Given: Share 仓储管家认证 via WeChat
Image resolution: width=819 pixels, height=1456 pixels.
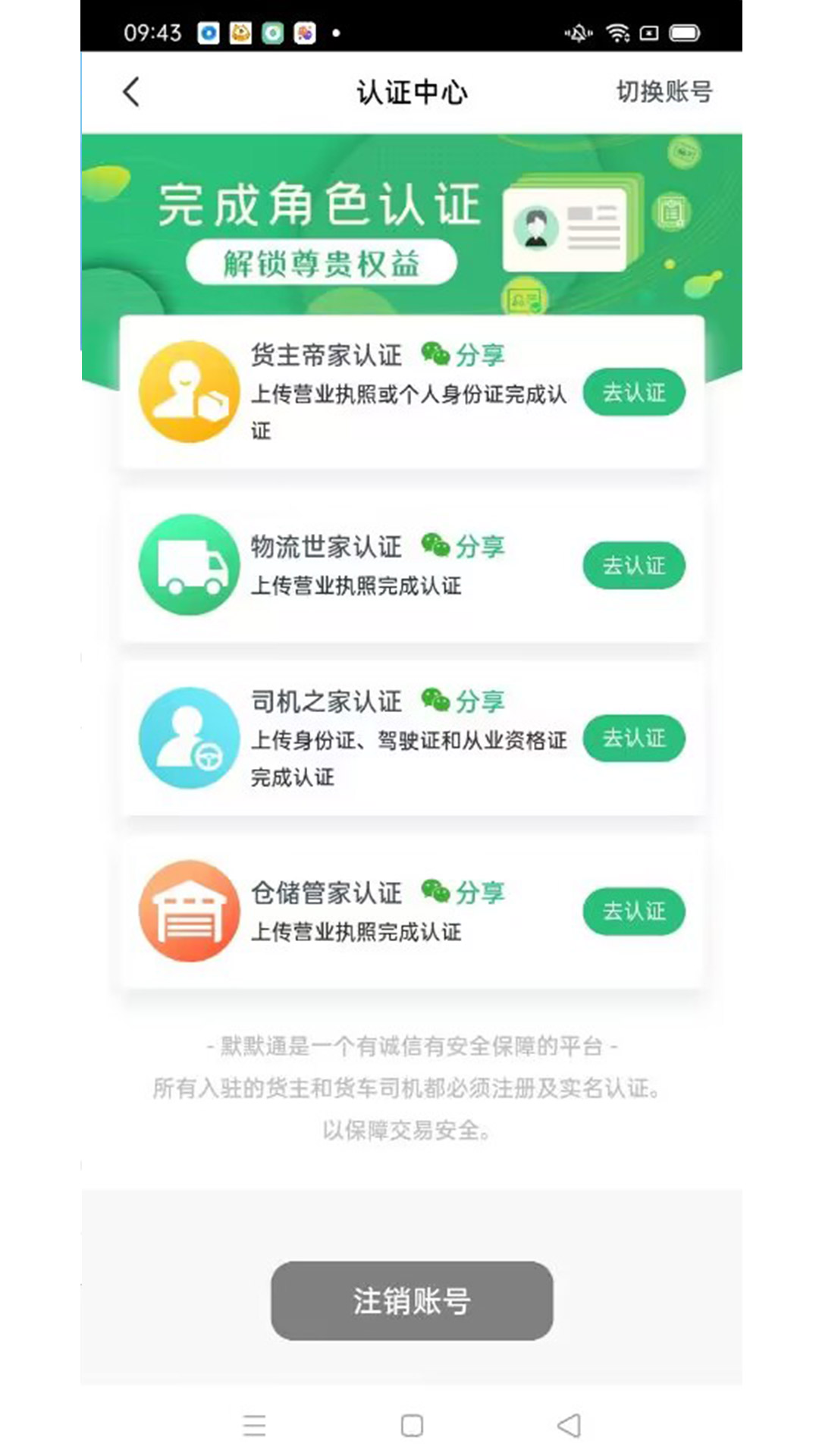Looking at the screenshot, I should [463, 892].
